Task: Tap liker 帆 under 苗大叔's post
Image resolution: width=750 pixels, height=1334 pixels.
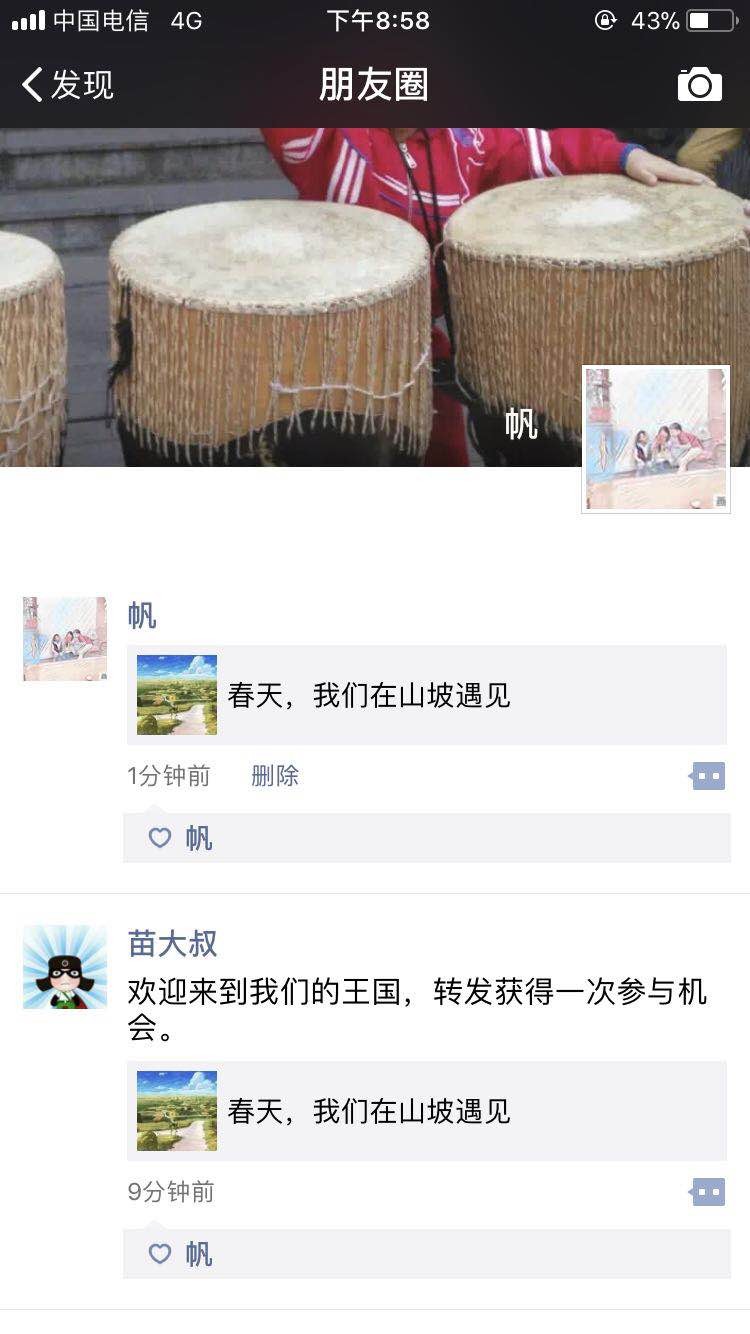Action: click(199, 1254)
